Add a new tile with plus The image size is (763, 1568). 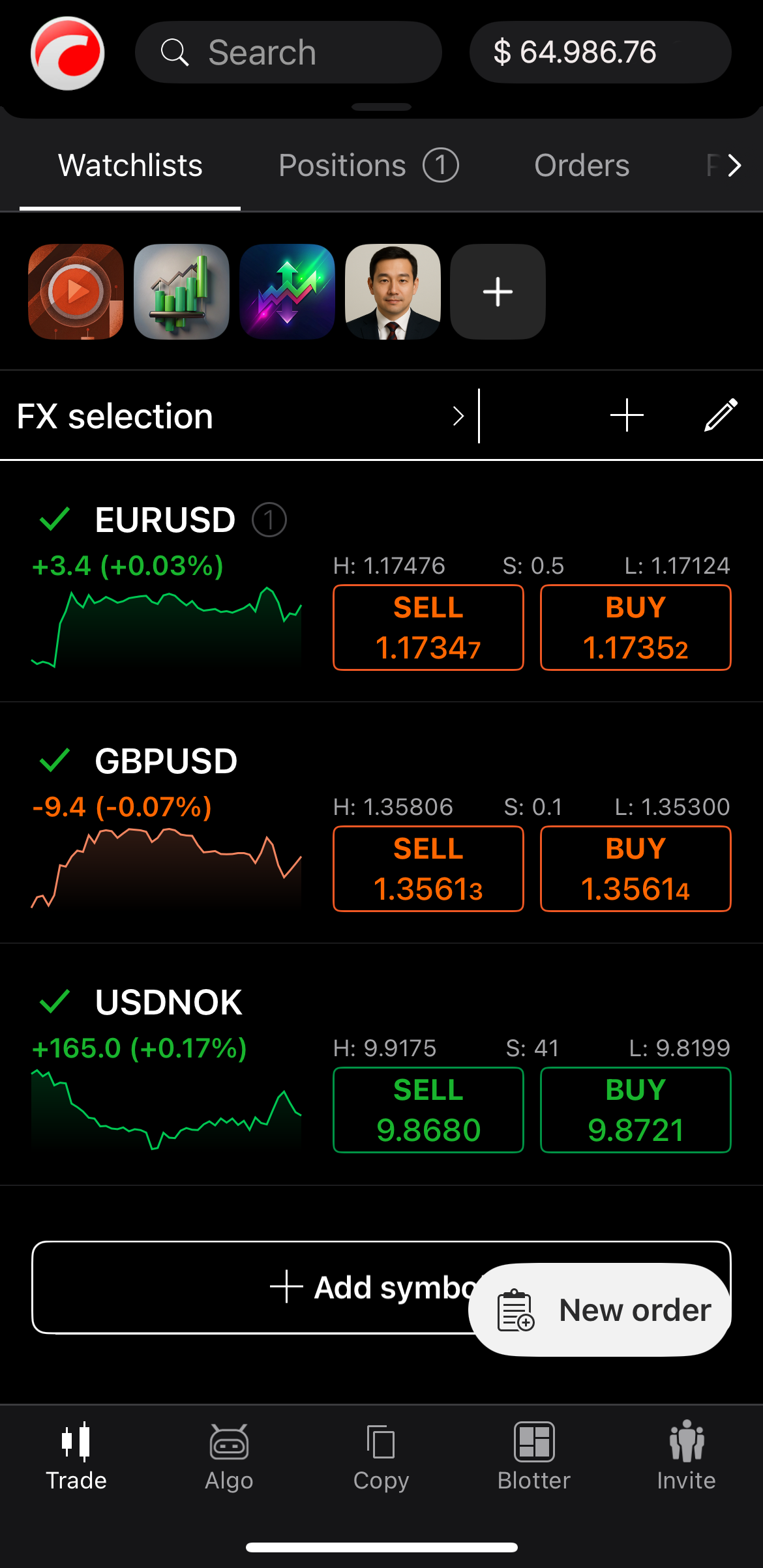[498, 291]
